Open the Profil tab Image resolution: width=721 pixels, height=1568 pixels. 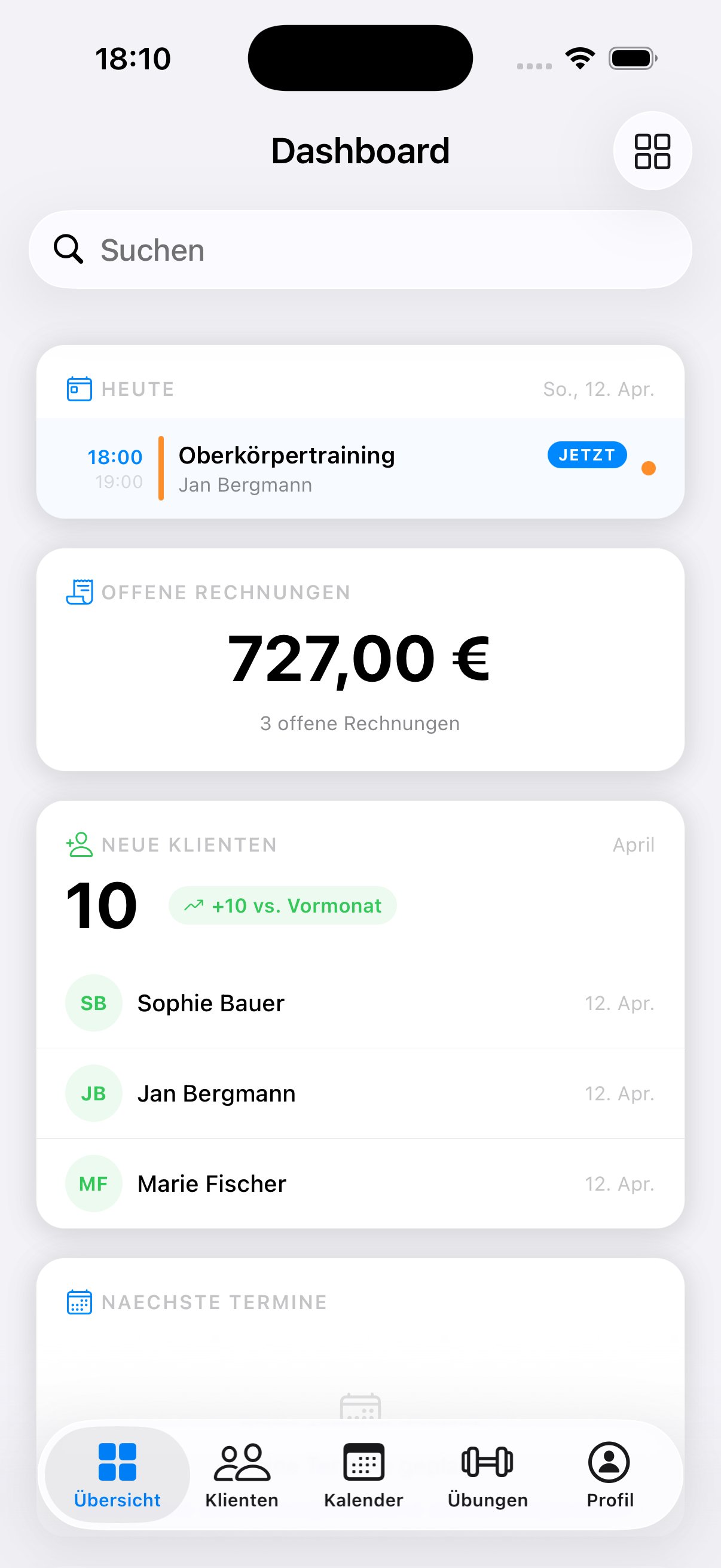(x=609, y=1474)
